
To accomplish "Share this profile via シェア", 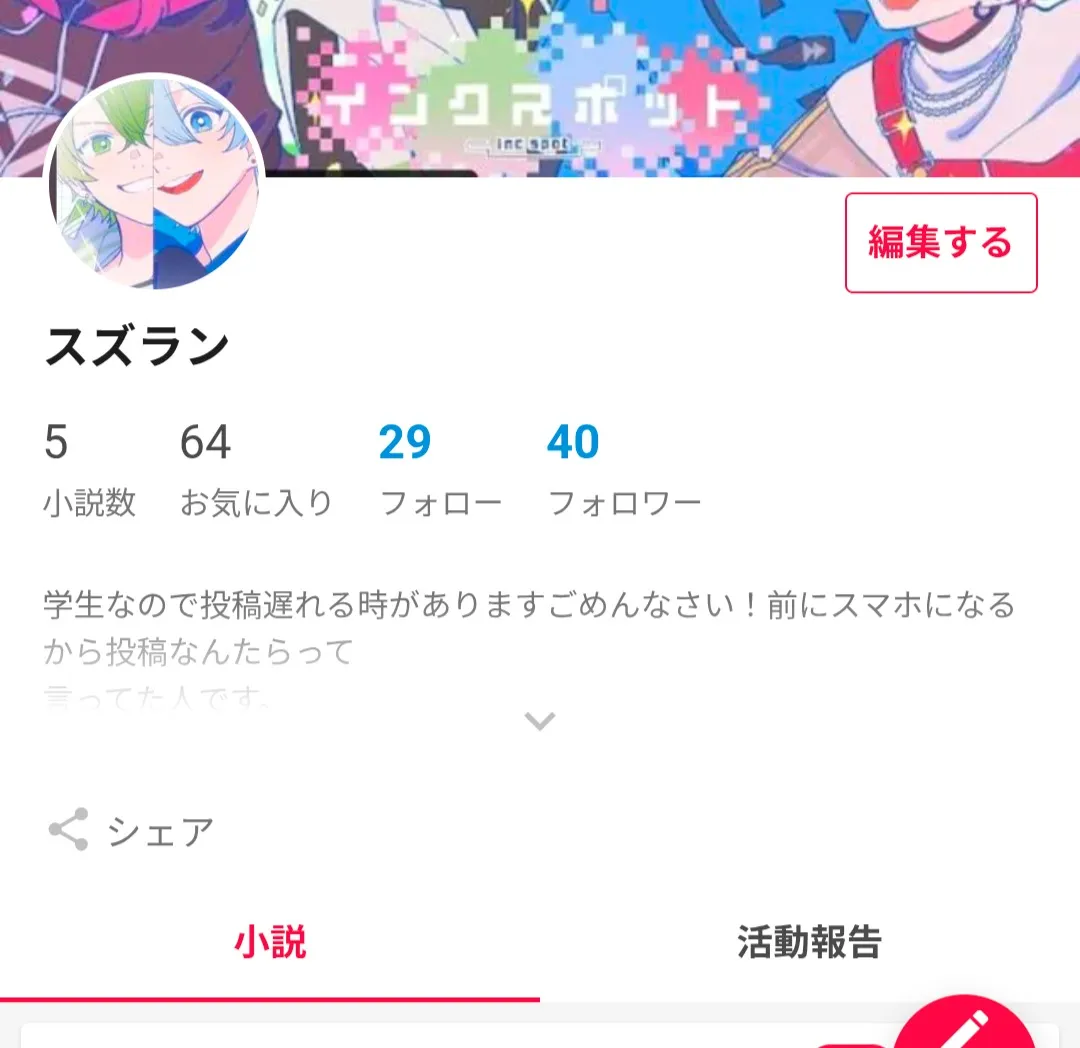I will (x=132, y=831).
